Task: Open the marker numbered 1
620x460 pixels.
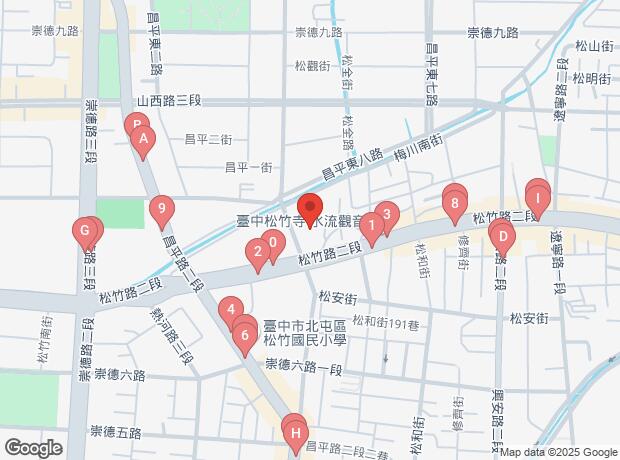Action: (371, 227)
